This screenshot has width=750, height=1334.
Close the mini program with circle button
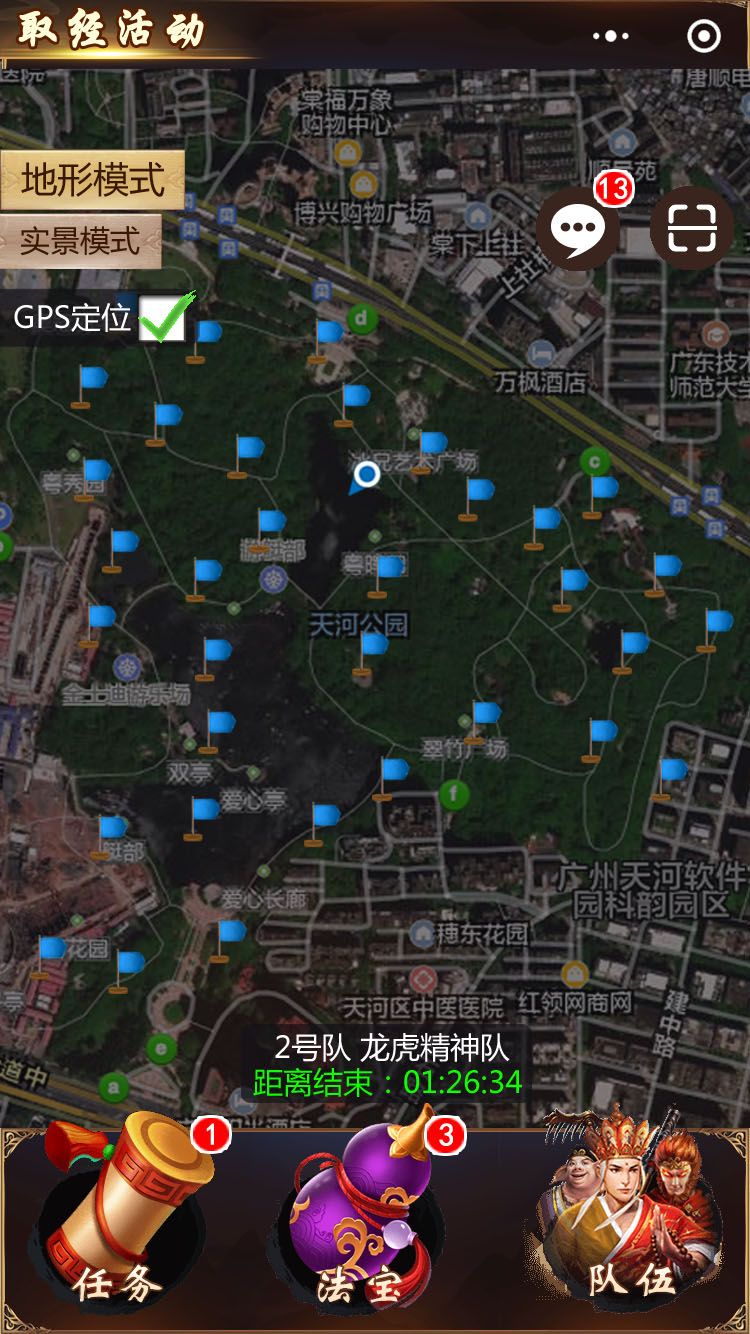[x=704, y=37]
